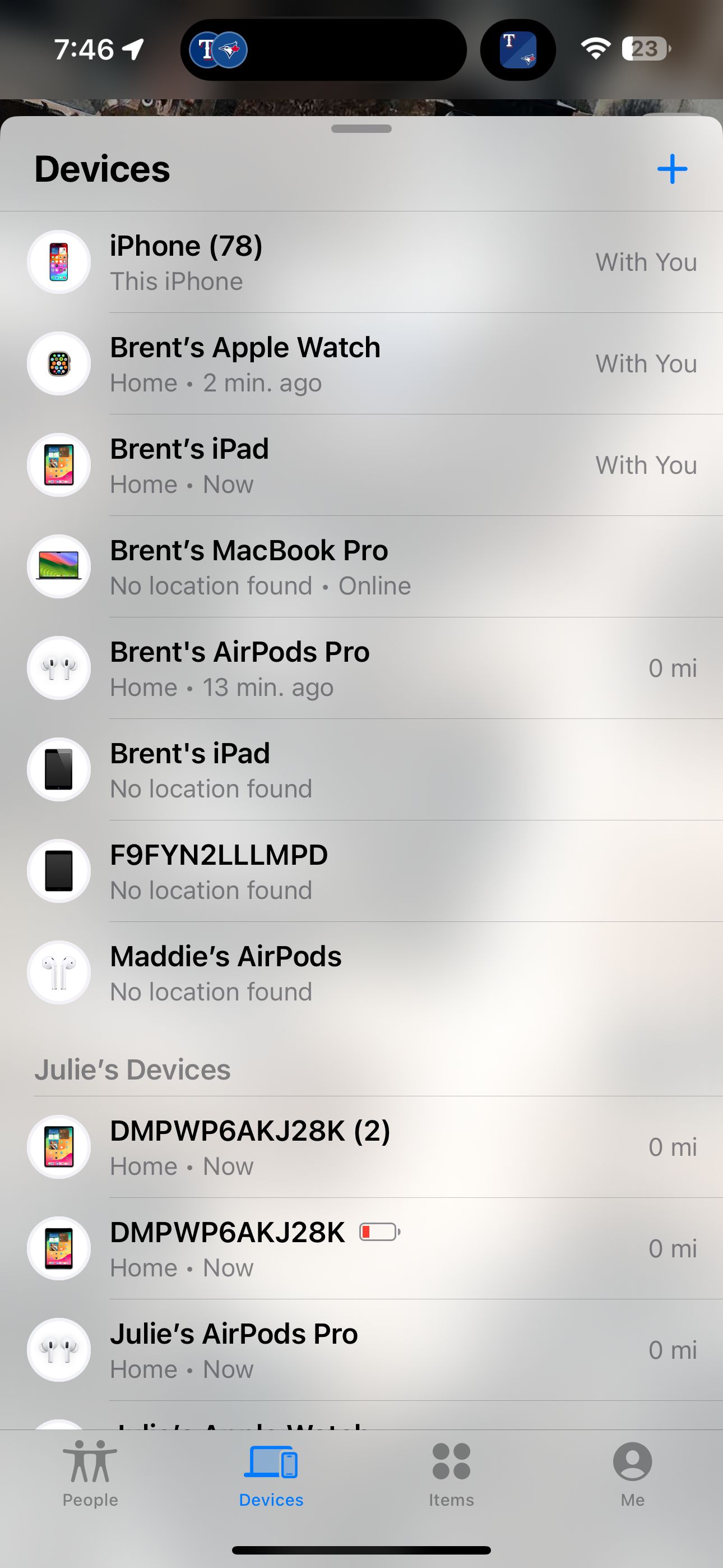Select DMPWP6AKJ28K with low battery
This screenshot has height=1568, width=723.
click(x=361, y=1248)
